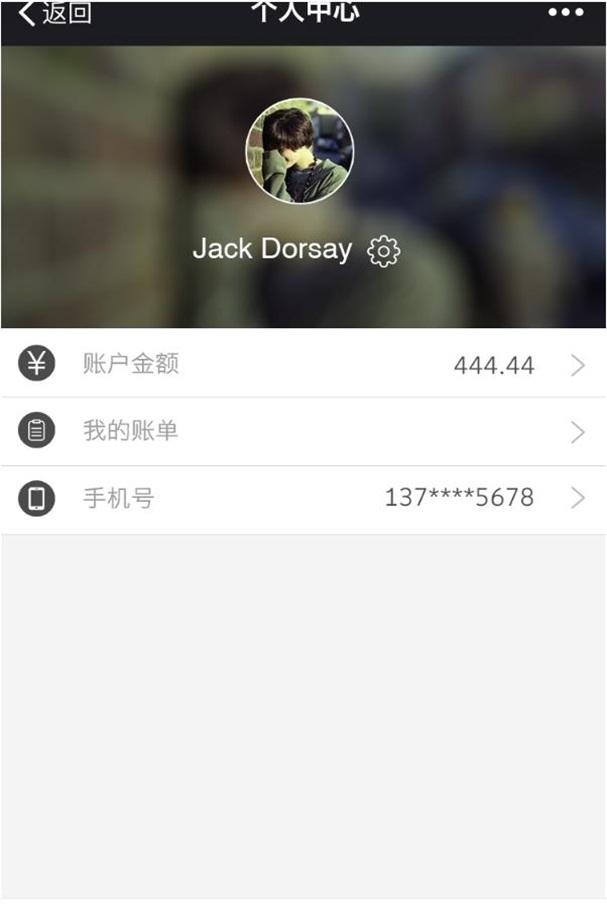Open the 账户金额 account balance row
The height and width of the screenshot is (905, 607).
(x=303, y=364)
